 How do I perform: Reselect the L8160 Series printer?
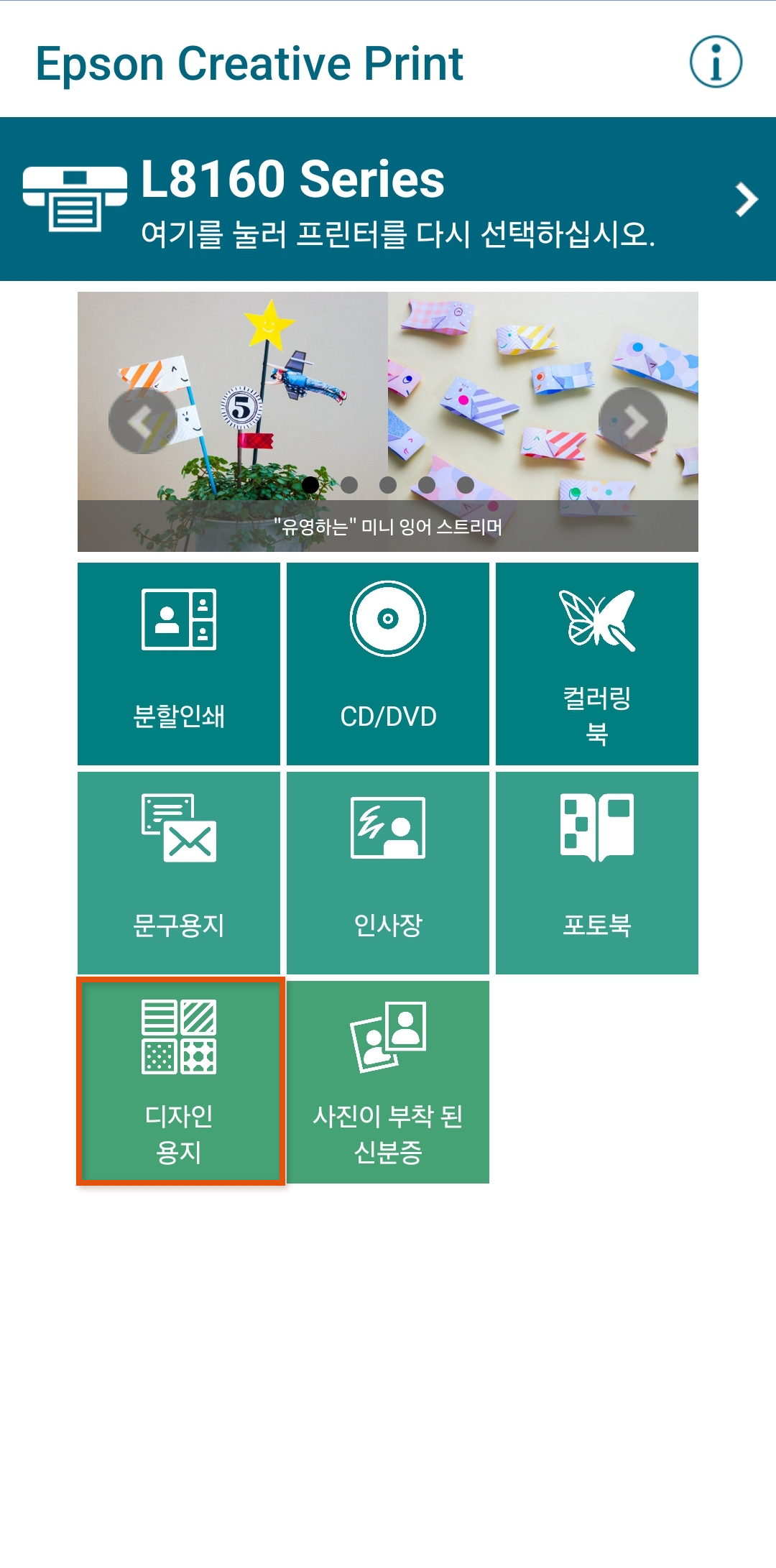click(388, 199)
